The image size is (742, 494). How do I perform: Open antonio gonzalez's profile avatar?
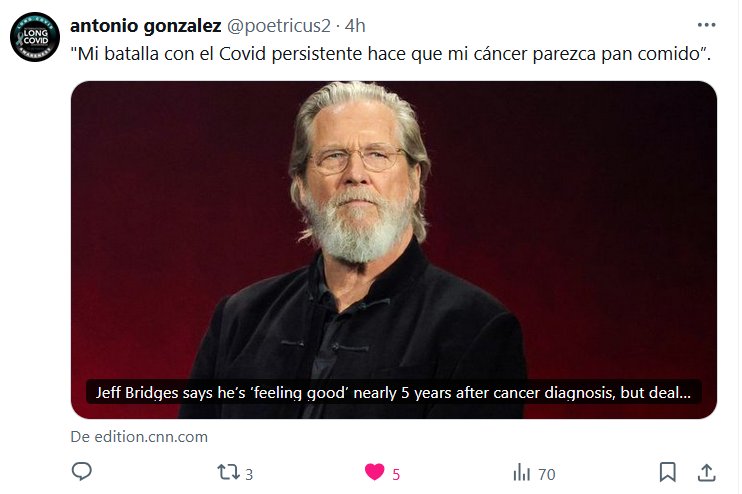(x=35, y=38)
